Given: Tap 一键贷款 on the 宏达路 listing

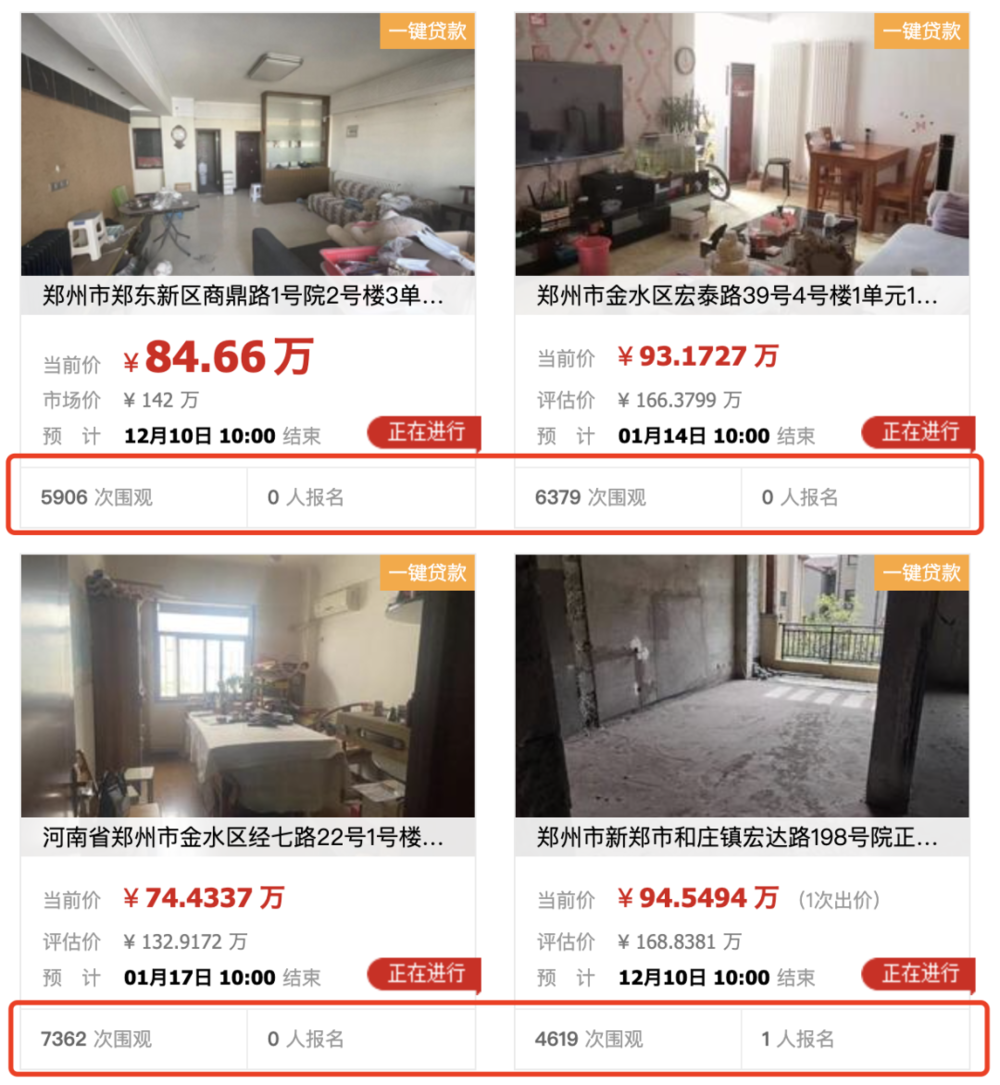Looking at the screenshot, I should point(921,572).
